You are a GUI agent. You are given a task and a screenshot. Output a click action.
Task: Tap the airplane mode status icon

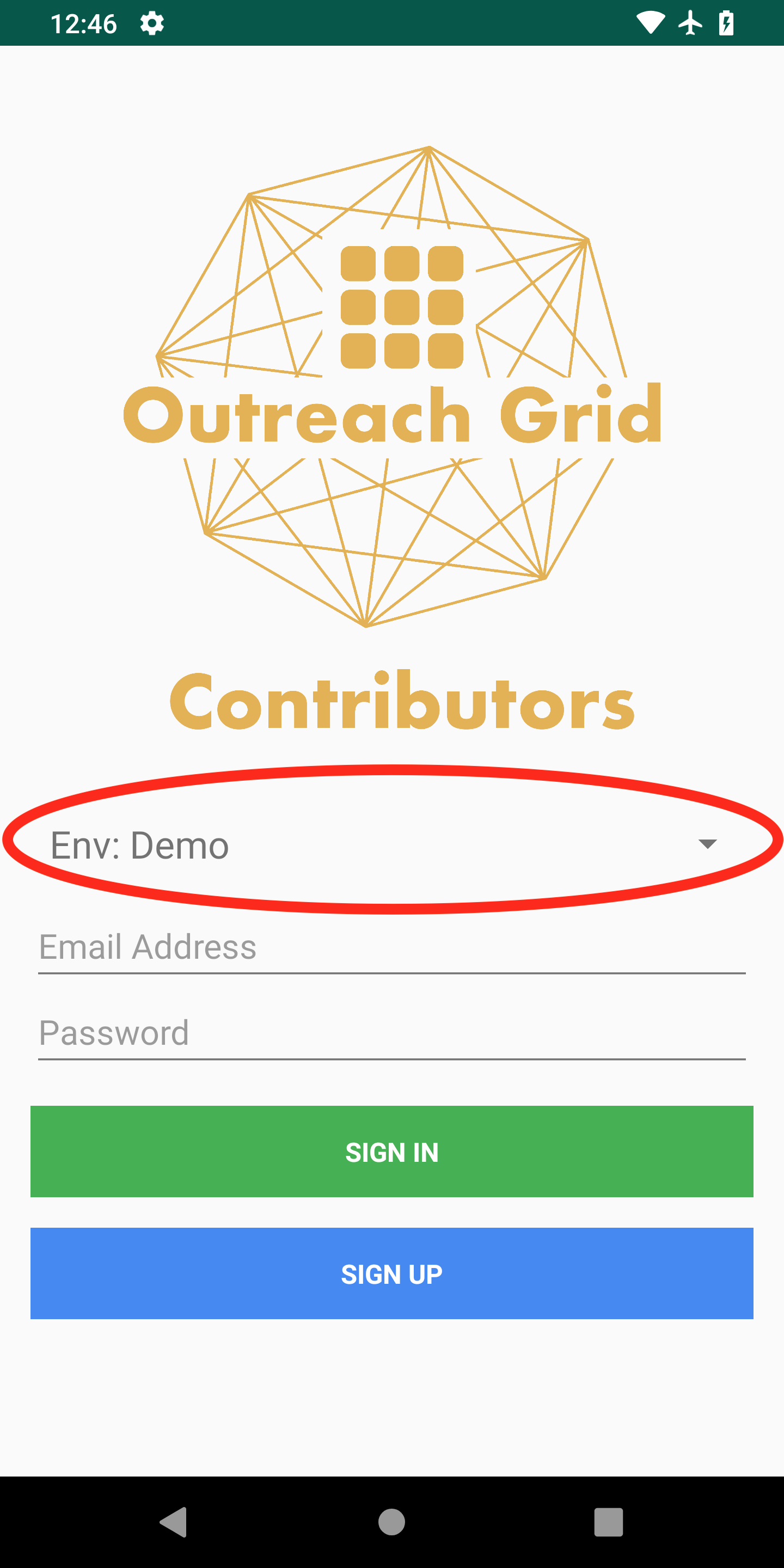click(691, 23)
